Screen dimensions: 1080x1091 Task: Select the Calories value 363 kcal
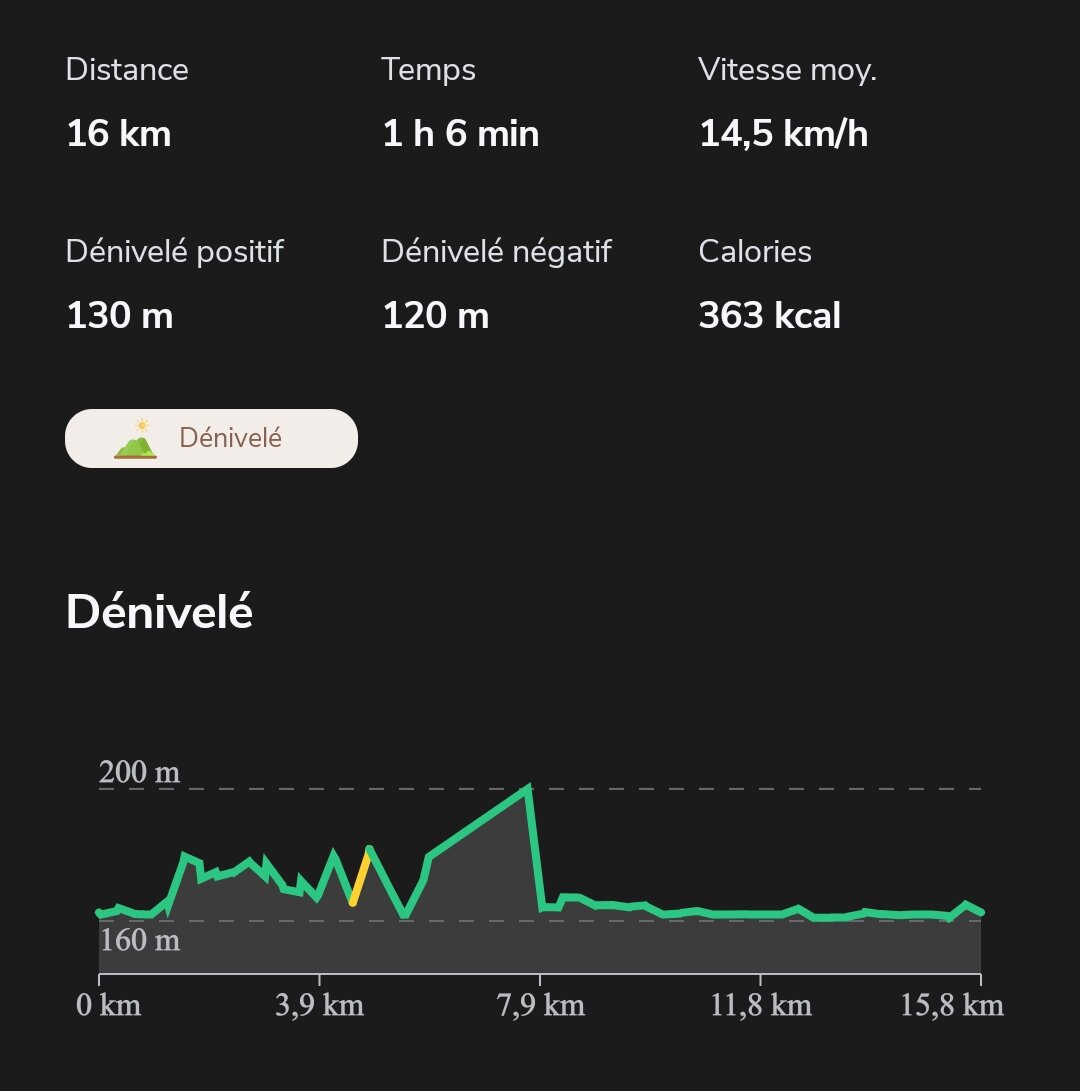[x=770, y=316]
